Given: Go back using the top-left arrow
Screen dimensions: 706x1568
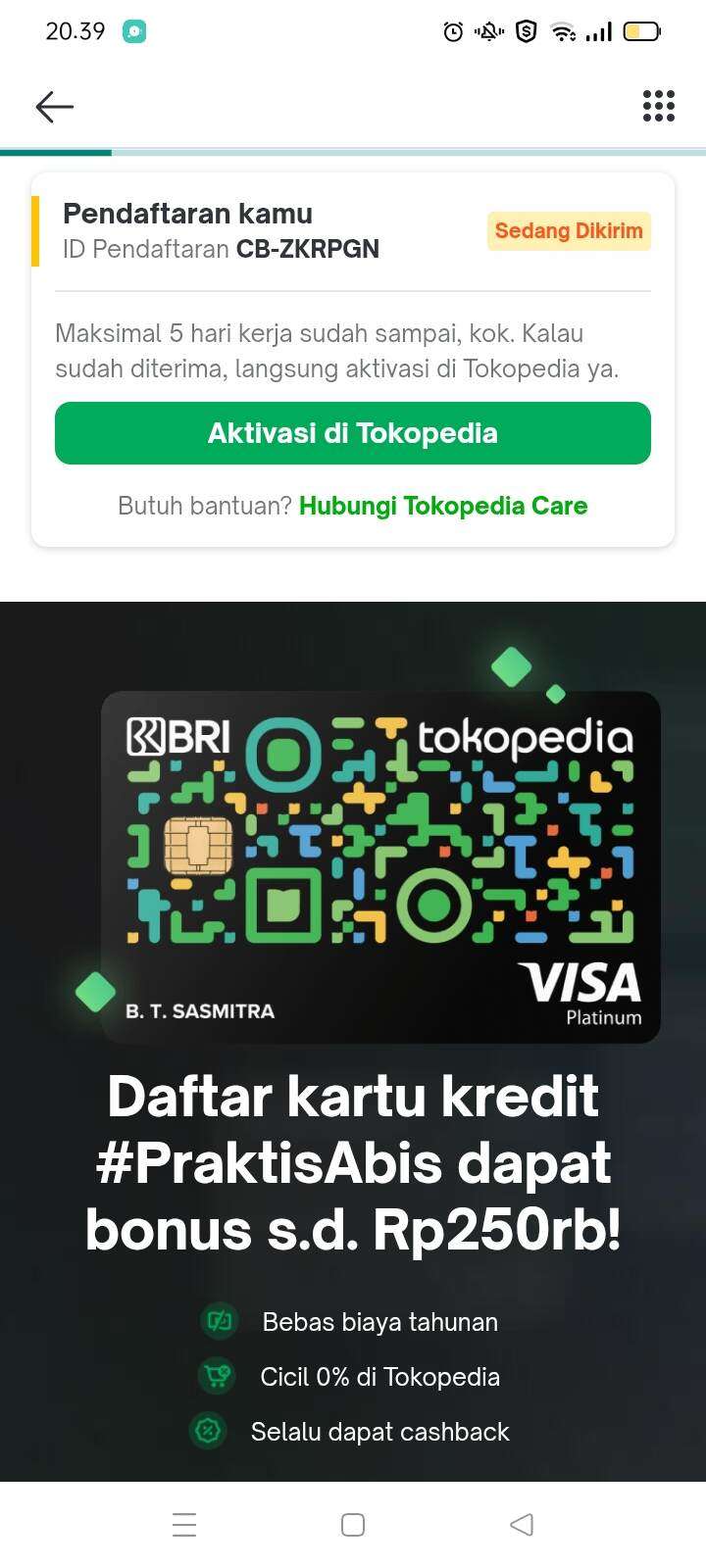Looking at the screenshot, I should click(55, 106).
